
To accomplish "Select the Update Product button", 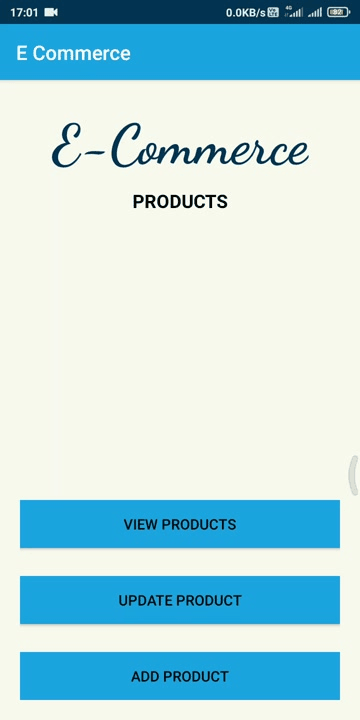I will pyautogui.click(x=180, y=600).
